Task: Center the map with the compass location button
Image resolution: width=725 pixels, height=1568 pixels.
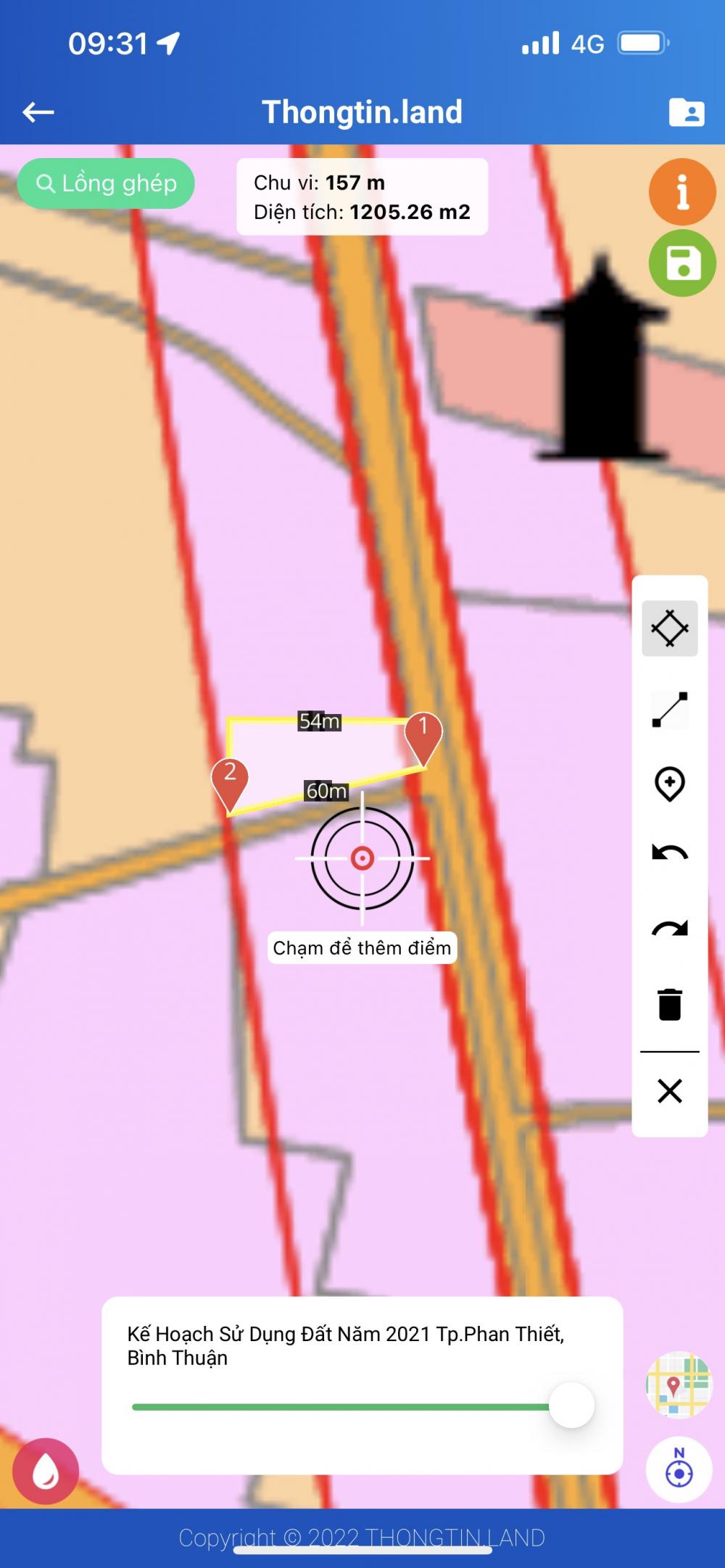Action: (679, 1471)
